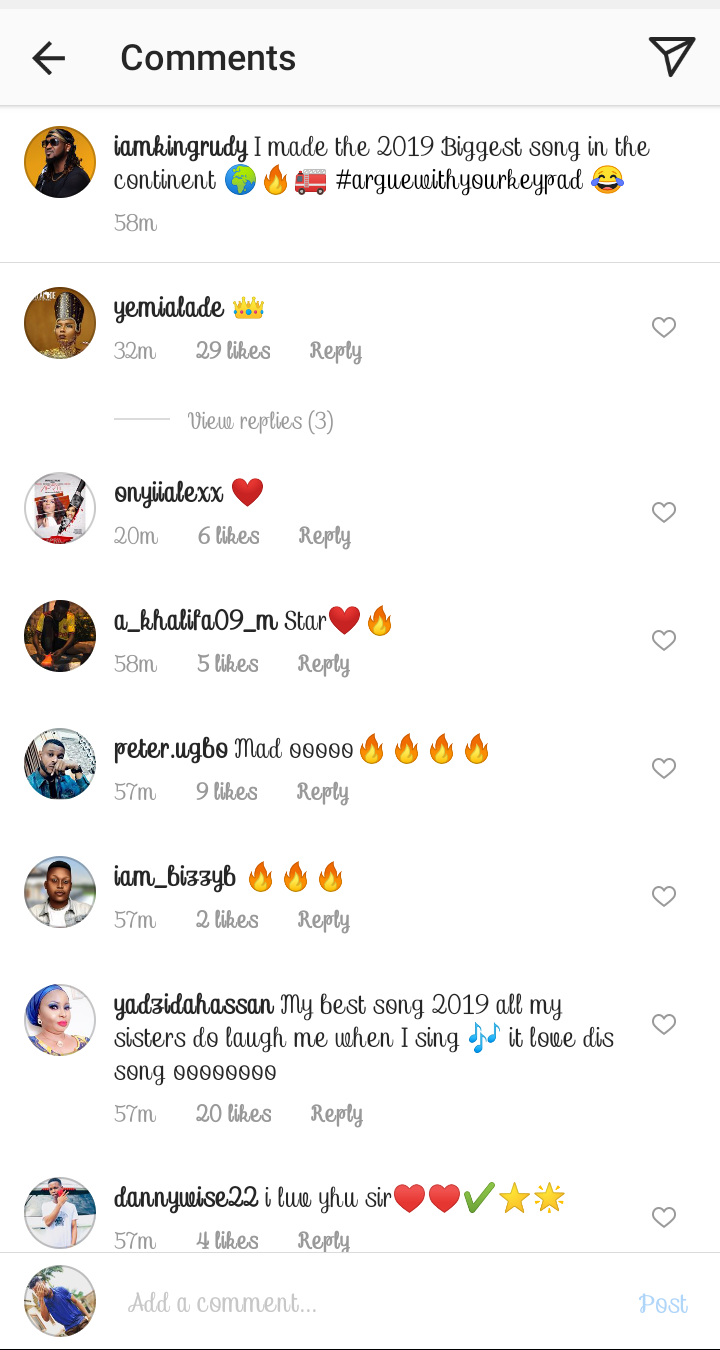
Task: Tap the Post button
Action: (663, 1304)
